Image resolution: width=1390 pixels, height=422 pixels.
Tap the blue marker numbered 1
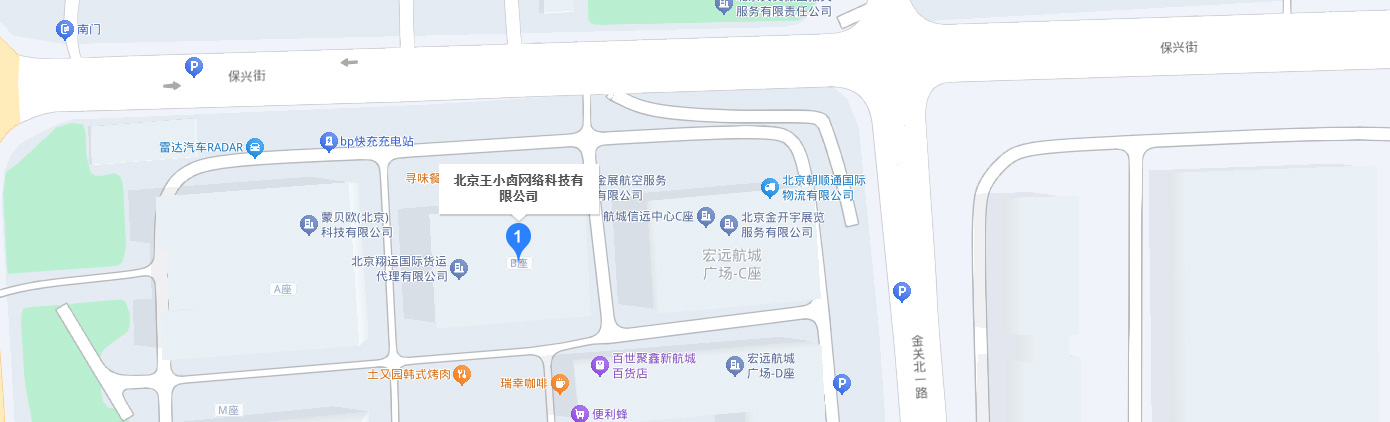(x=517, y=238)
